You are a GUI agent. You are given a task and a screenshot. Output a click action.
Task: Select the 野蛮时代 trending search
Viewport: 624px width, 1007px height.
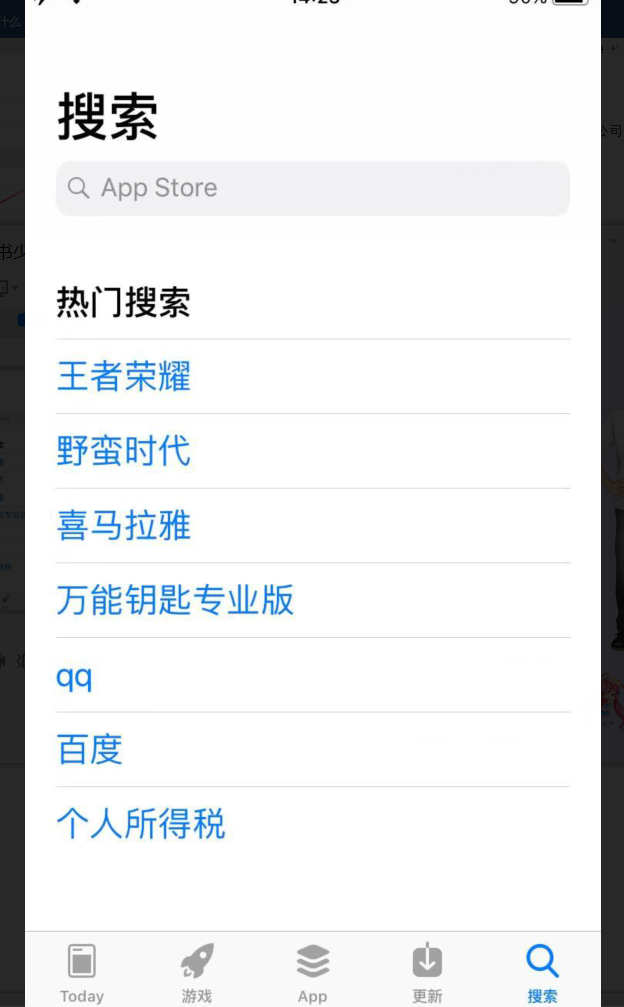pyautogui.click(x=124, y=451)
